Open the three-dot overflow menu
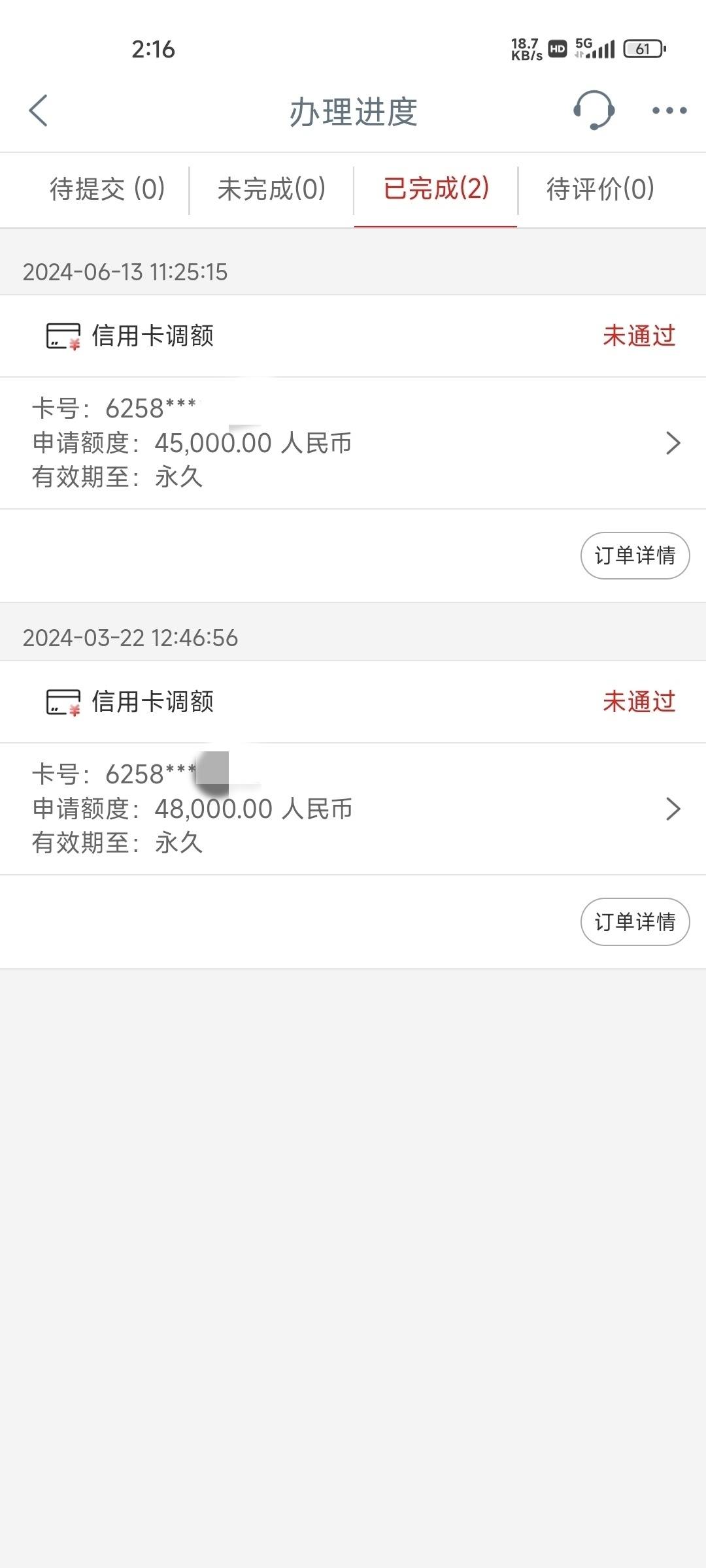Viewport: 706px width, 1568px height. coord(669,110)
